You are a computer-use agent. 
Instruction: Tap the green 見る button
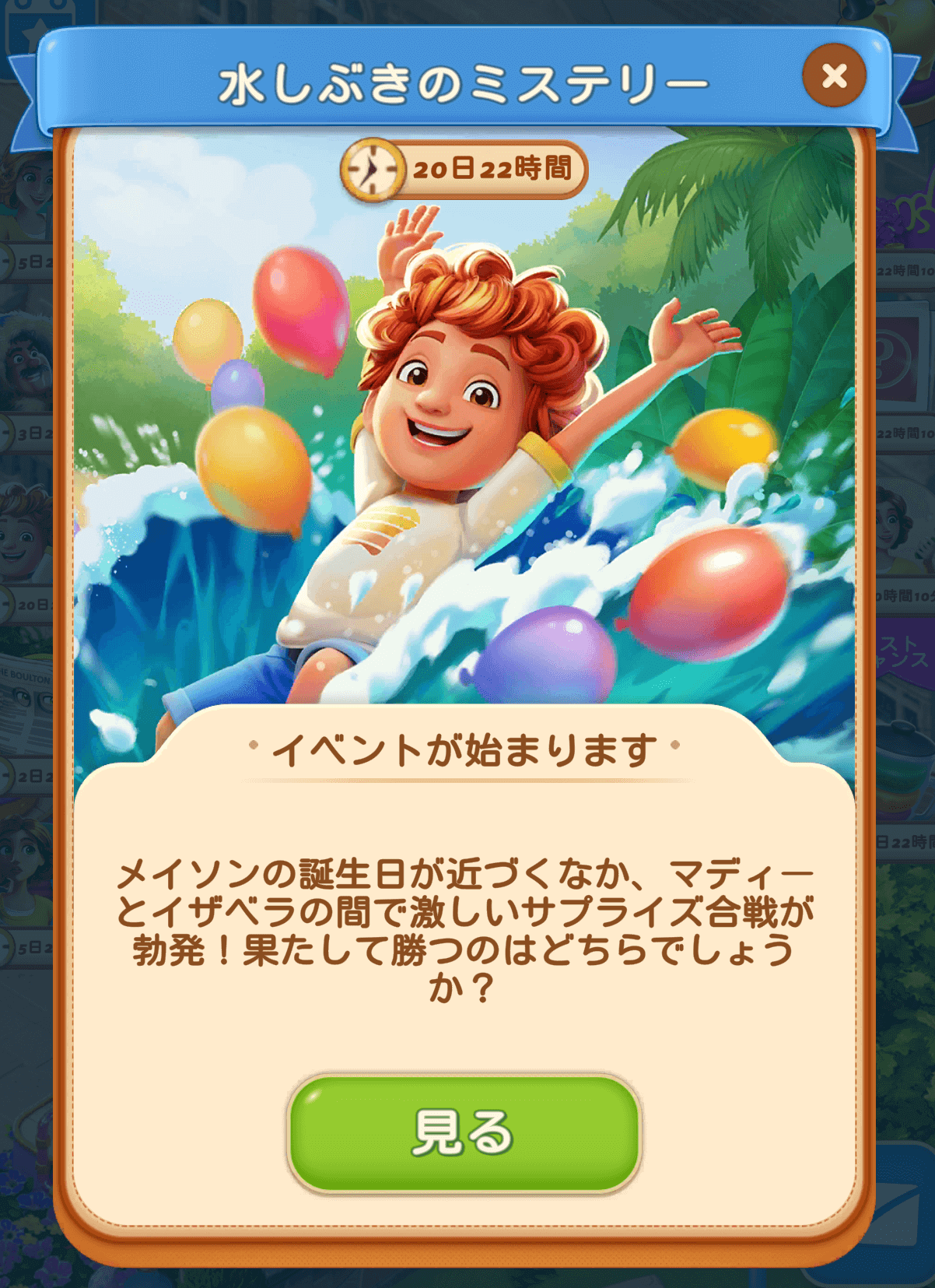pyautogui.click(x=464, y=1132)
